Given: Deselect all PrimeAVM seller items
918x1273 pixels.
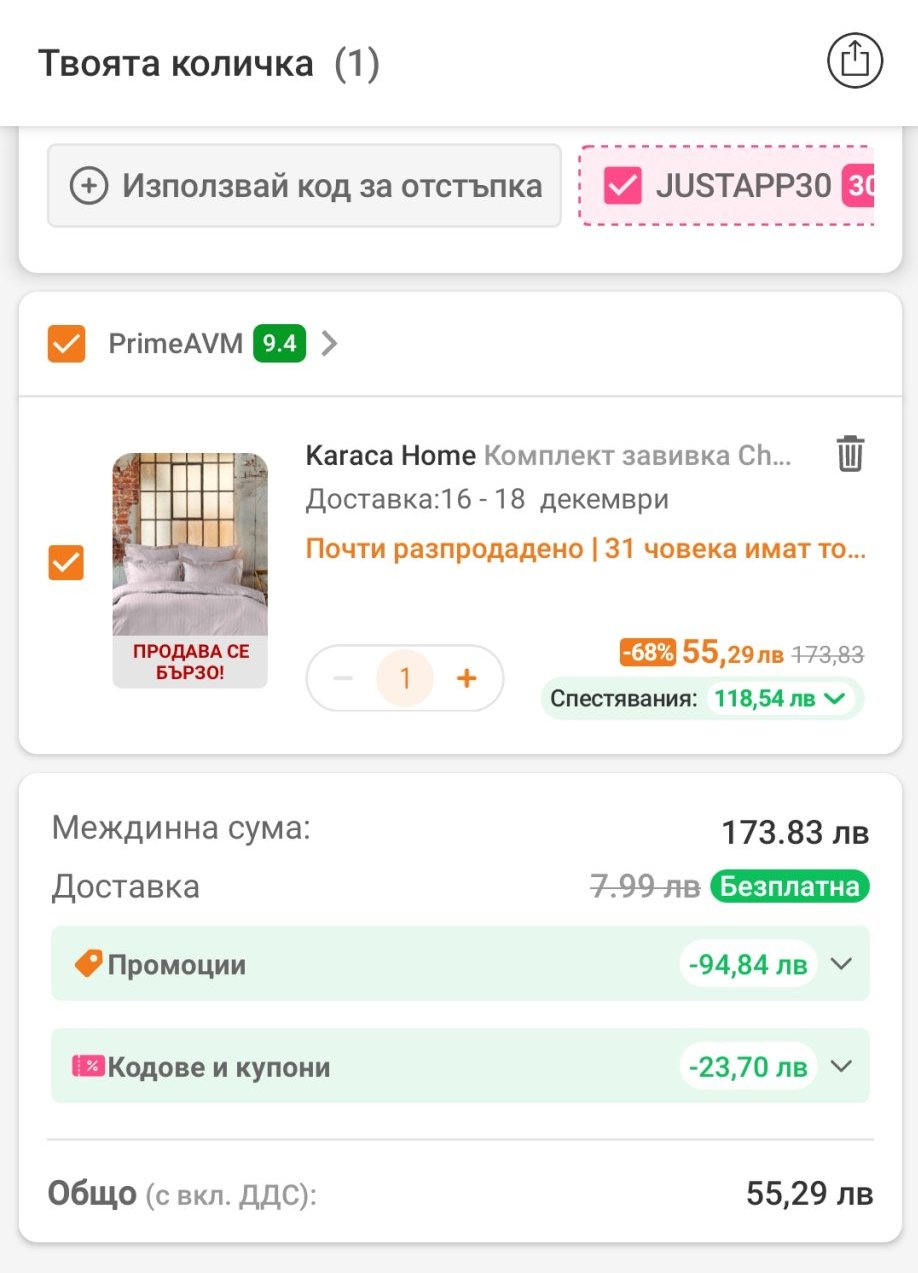Looking at the screenshot, I should coord(67,344).
